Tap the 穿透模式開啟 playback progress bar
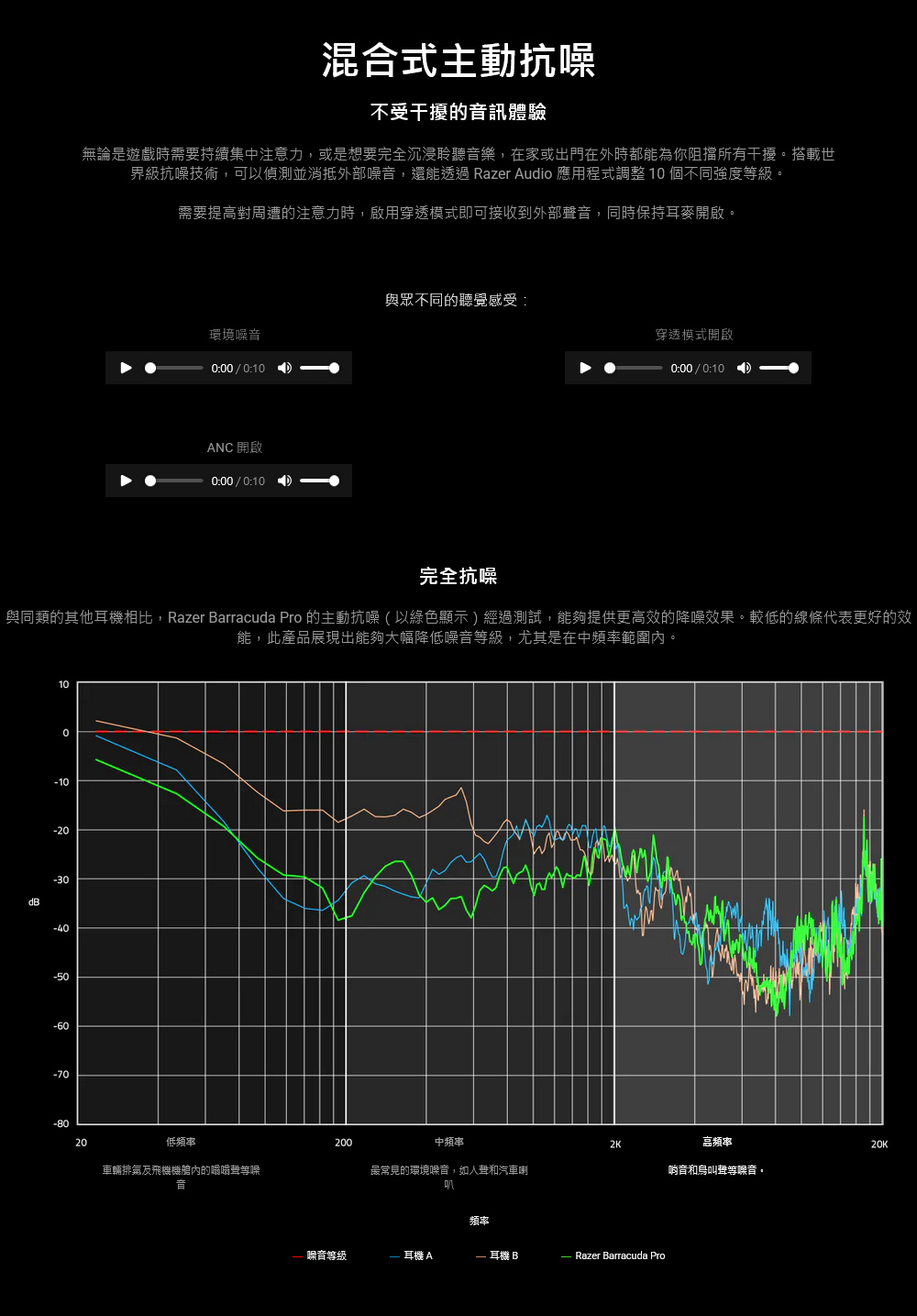Viewport: 917px width, 1316px height. point(634,368)
